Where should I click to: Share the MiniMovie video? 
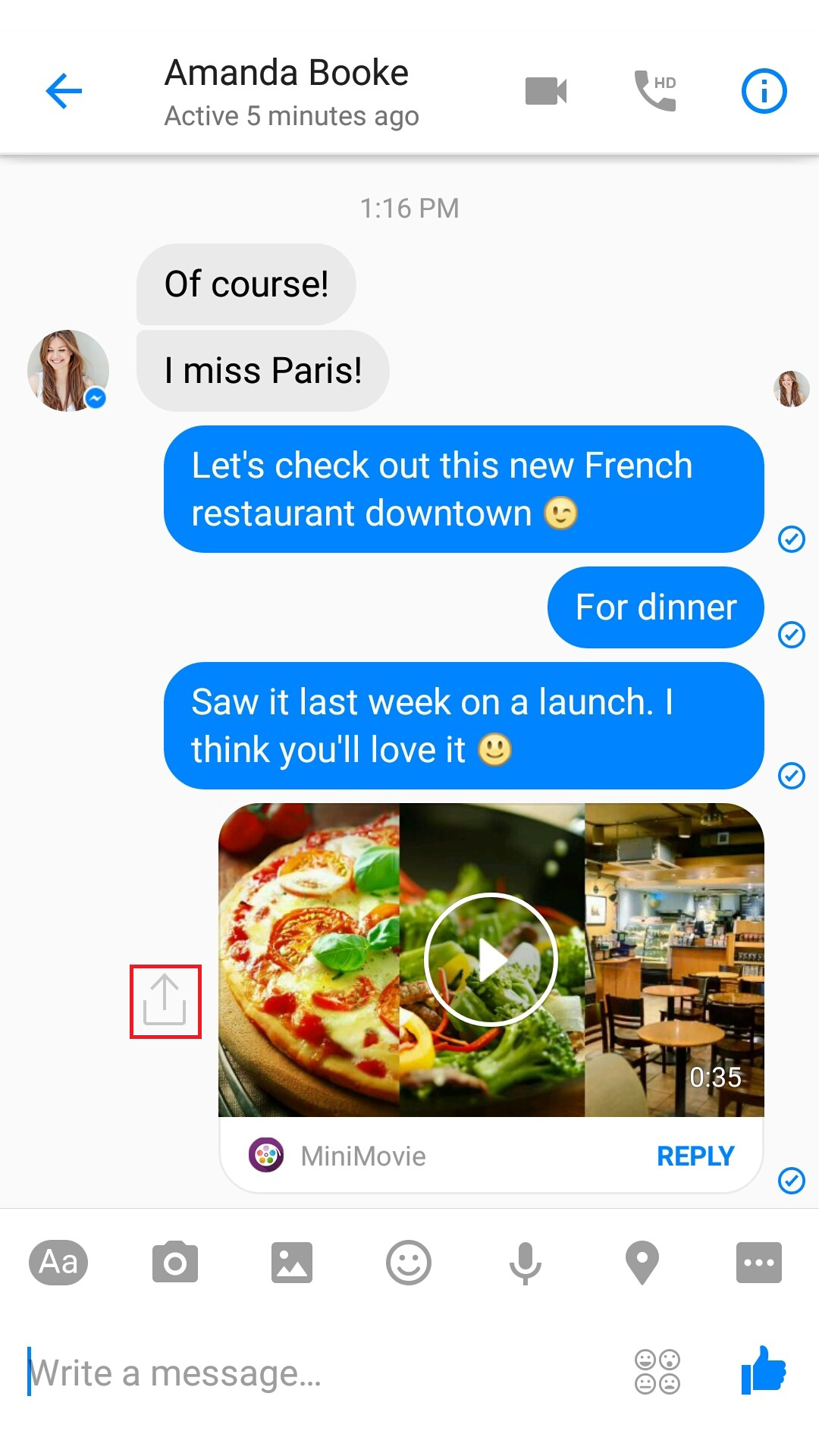click(165, 1001)
